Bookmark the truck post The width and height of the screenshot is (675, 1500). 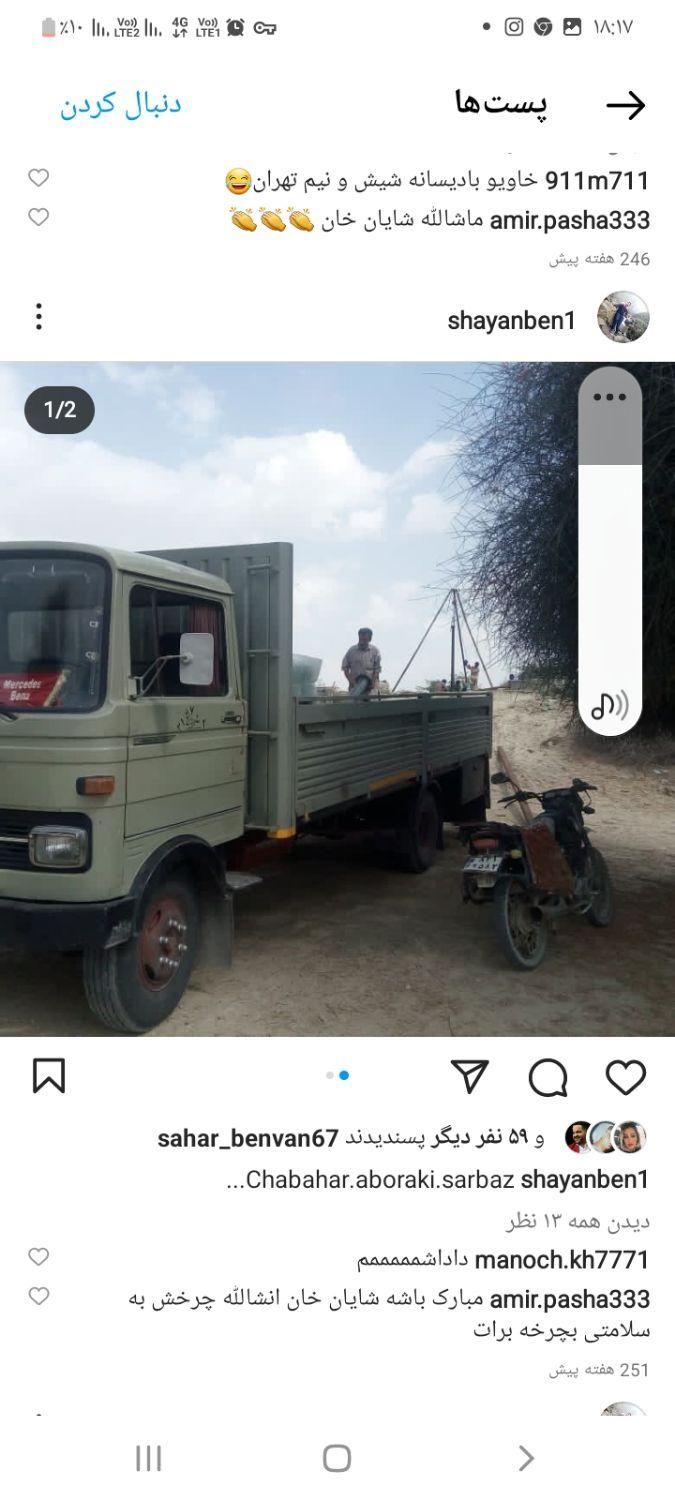[48, 1076]
